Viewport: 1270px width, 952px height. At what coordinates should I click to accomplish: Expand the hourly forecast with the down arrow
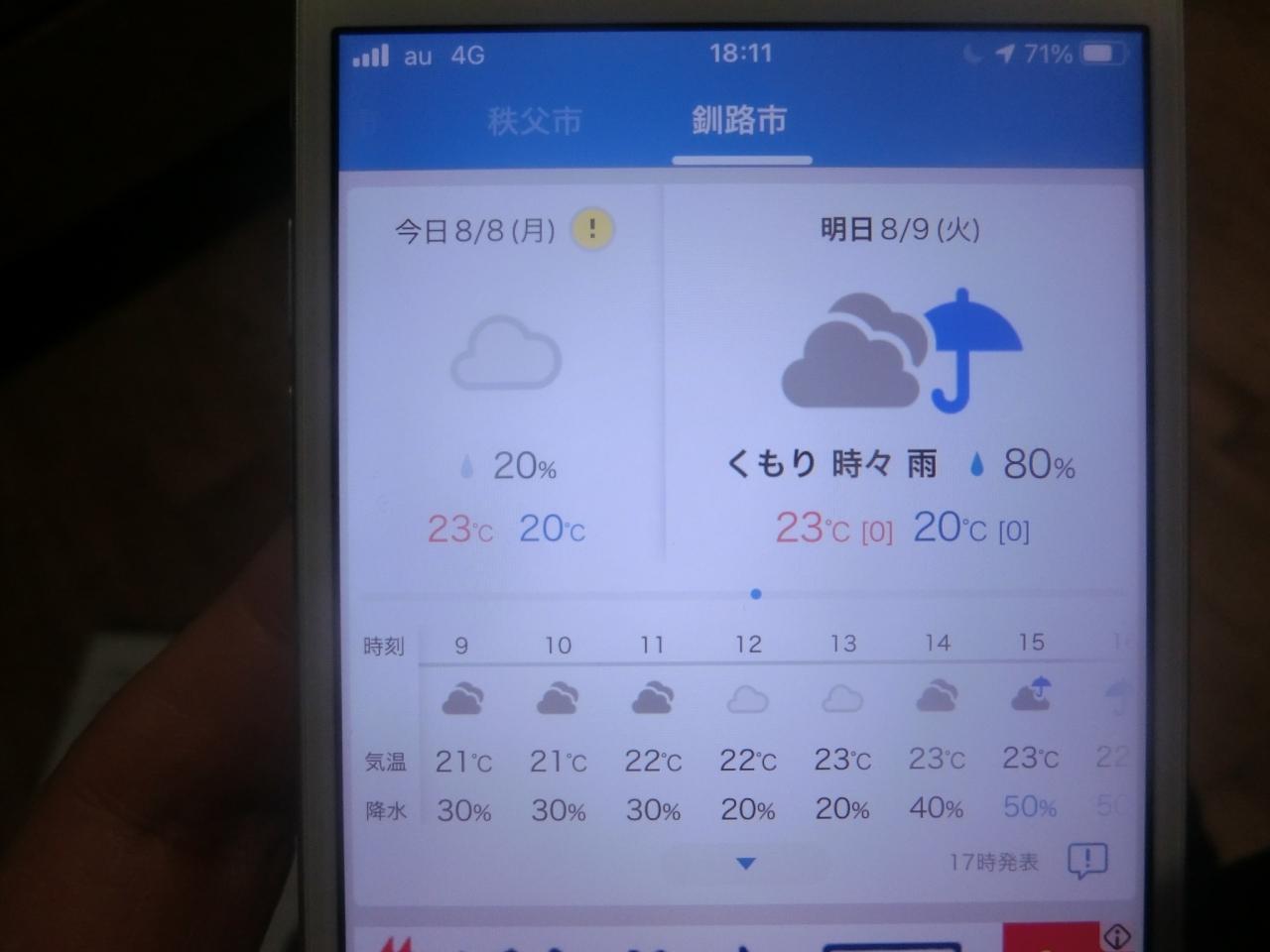coord(746,864)
